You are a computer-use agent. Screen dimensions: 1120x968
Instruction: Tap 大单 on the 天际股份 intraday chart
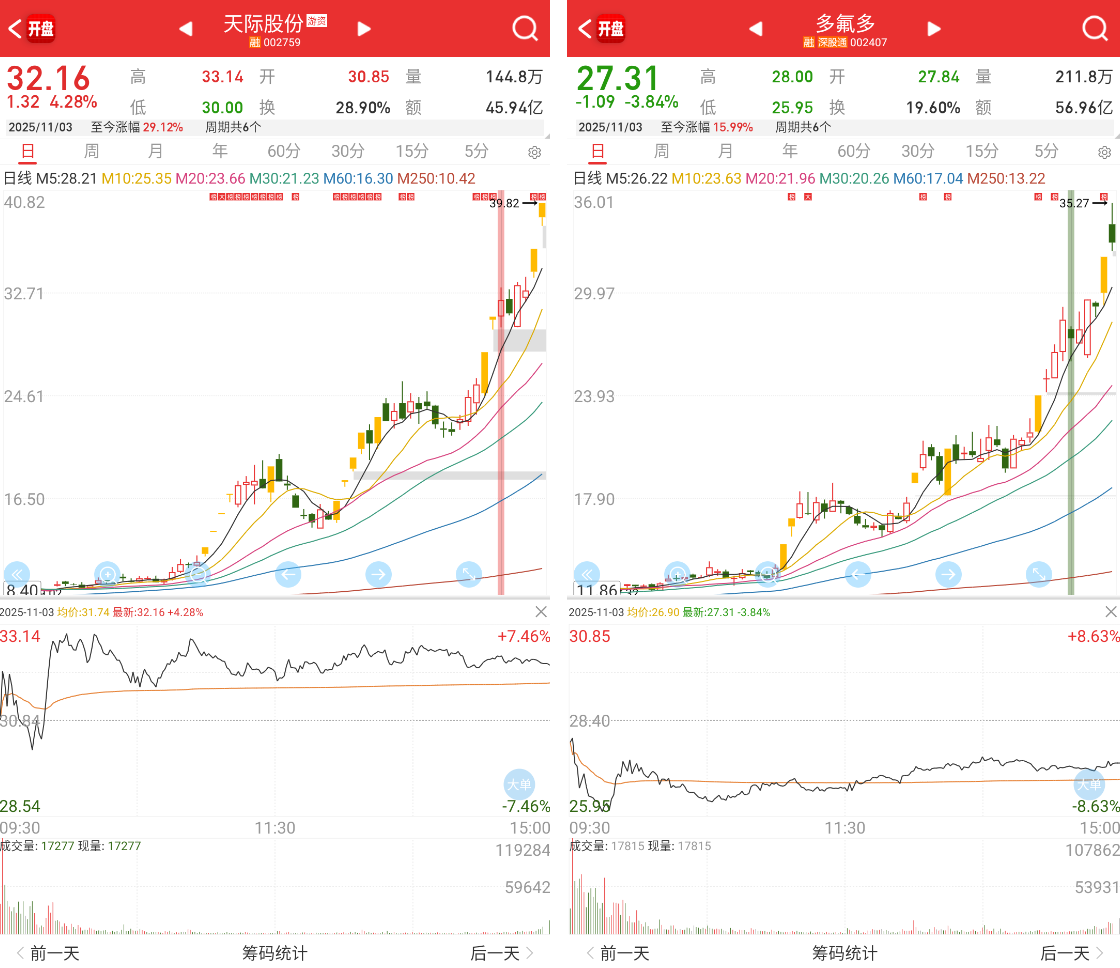tap(518, 784)
